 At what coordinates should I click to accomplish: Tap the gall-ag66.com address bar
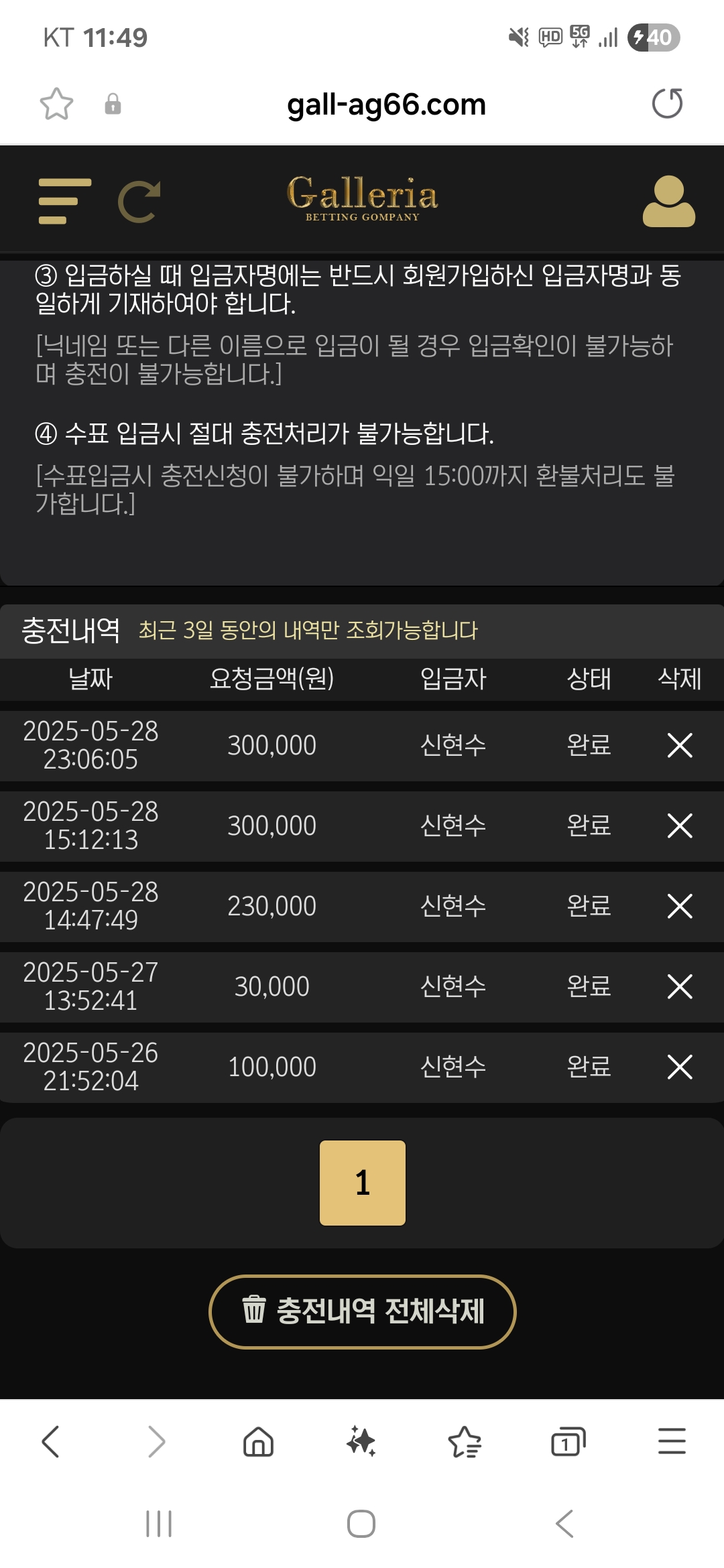386,105
